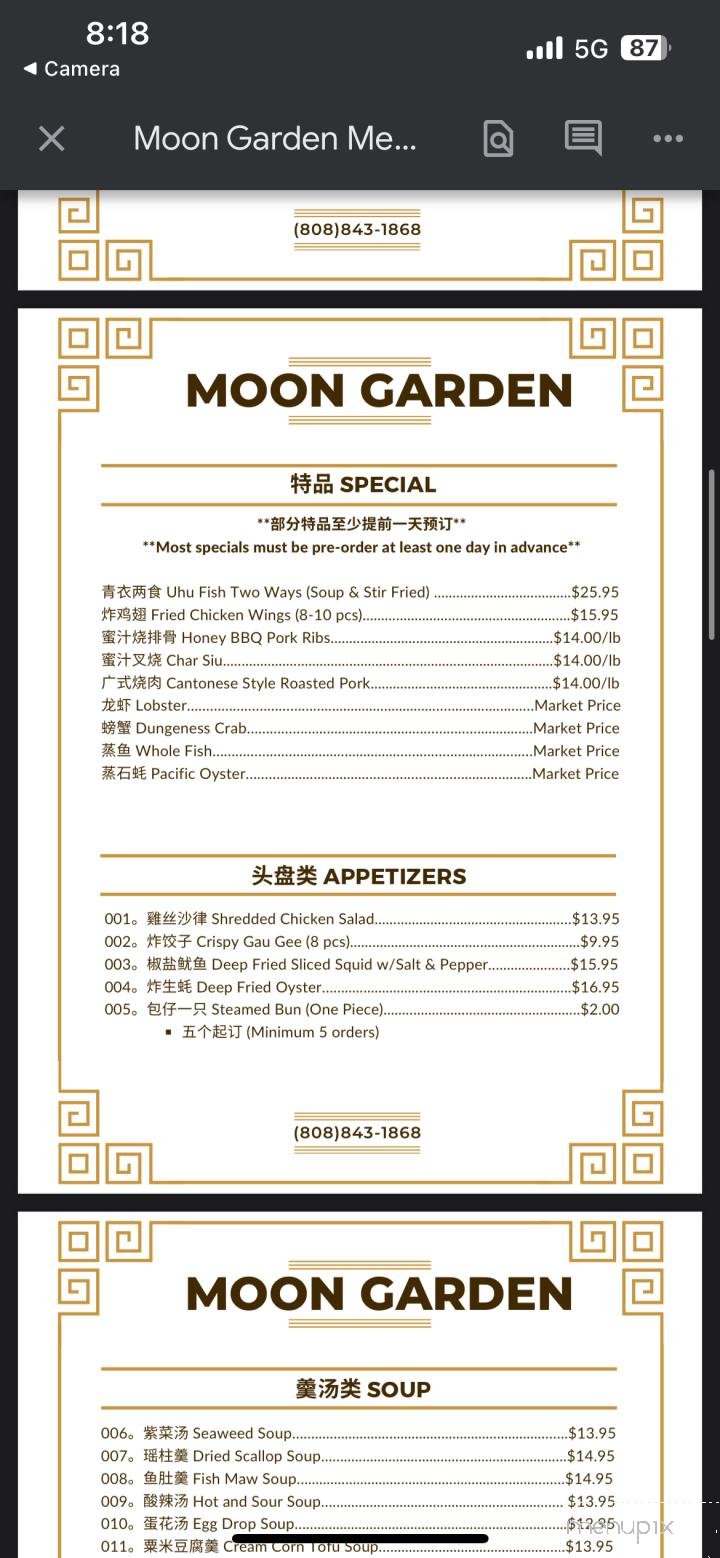720x1558 pixels.
Task: Tap the SOUP section heading on page three
Action: 362,1388
